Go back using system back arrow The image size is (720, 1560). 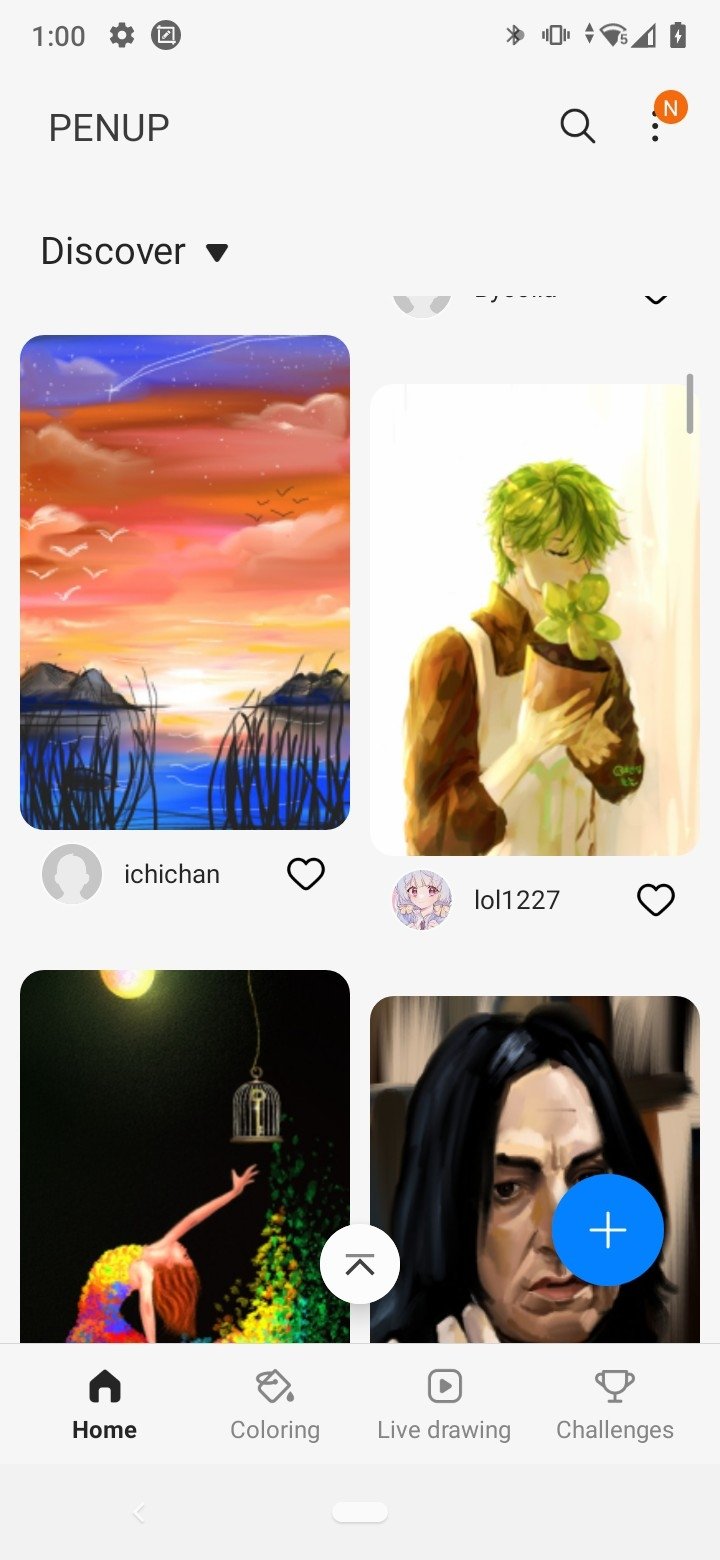point(139,1513)
